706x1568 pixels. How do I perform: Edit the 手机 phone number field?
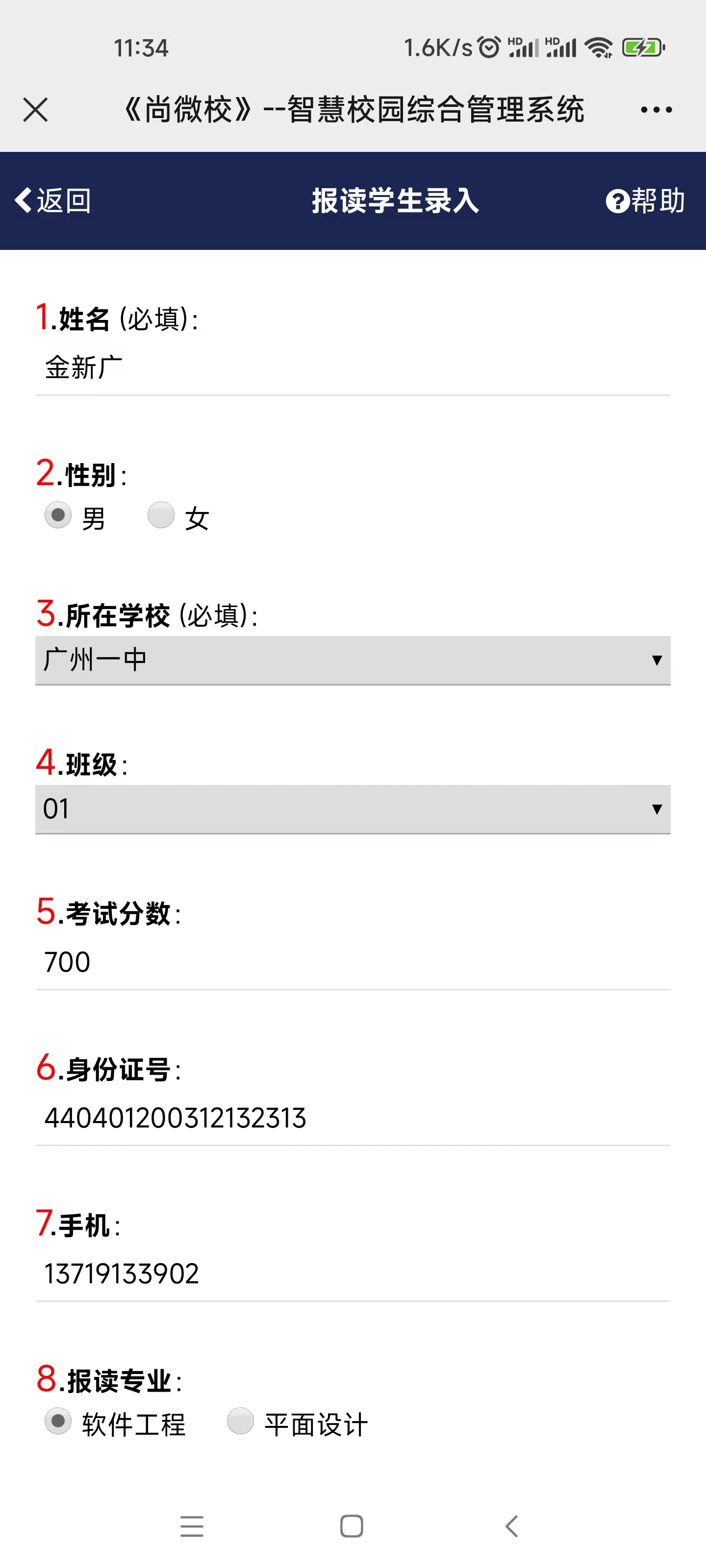click(353, 1274)
